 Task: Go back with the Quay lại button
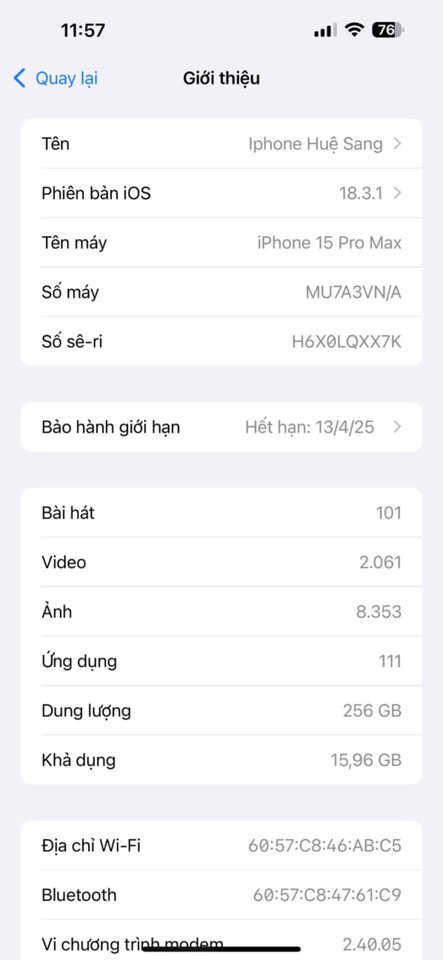click(55, 78)
